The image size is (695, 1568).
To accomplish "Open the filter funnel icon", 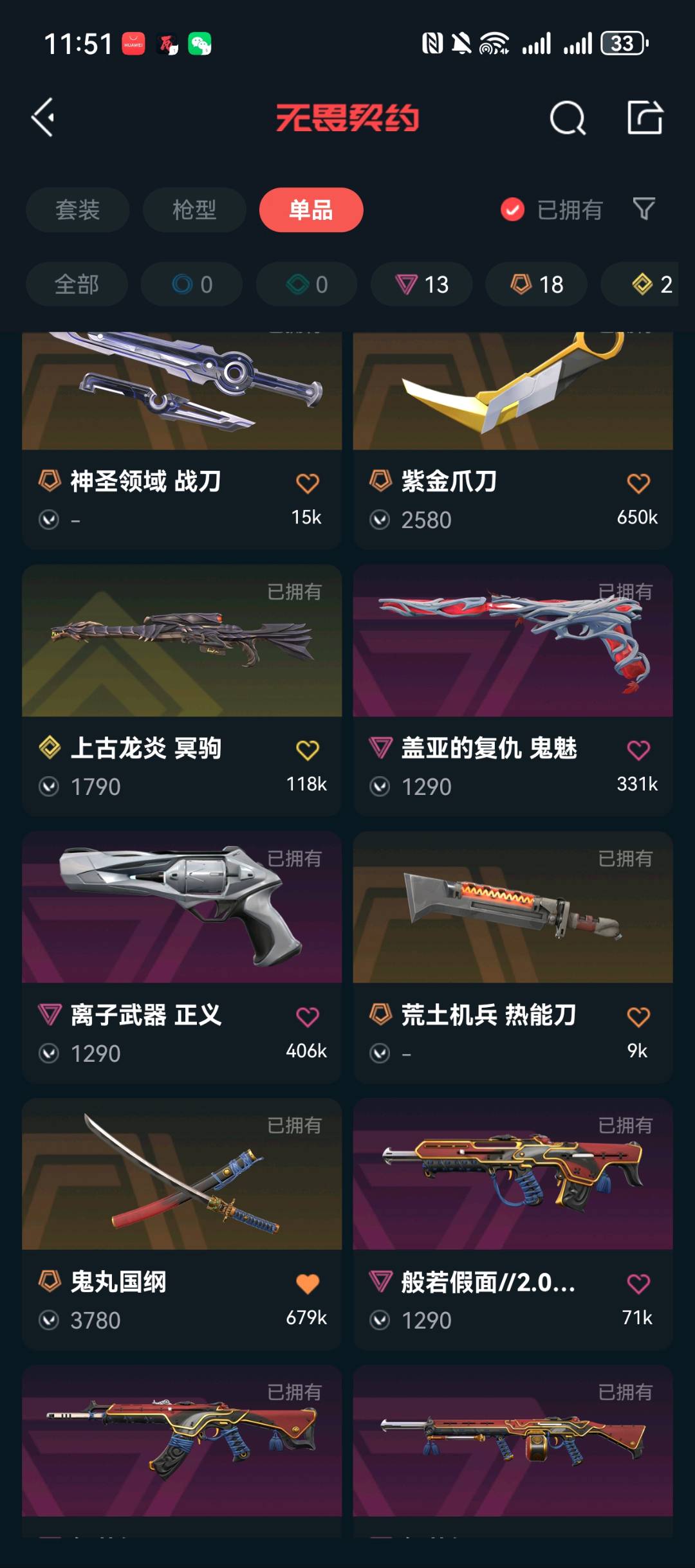I will pyautogui.click(x=644, y=208).
